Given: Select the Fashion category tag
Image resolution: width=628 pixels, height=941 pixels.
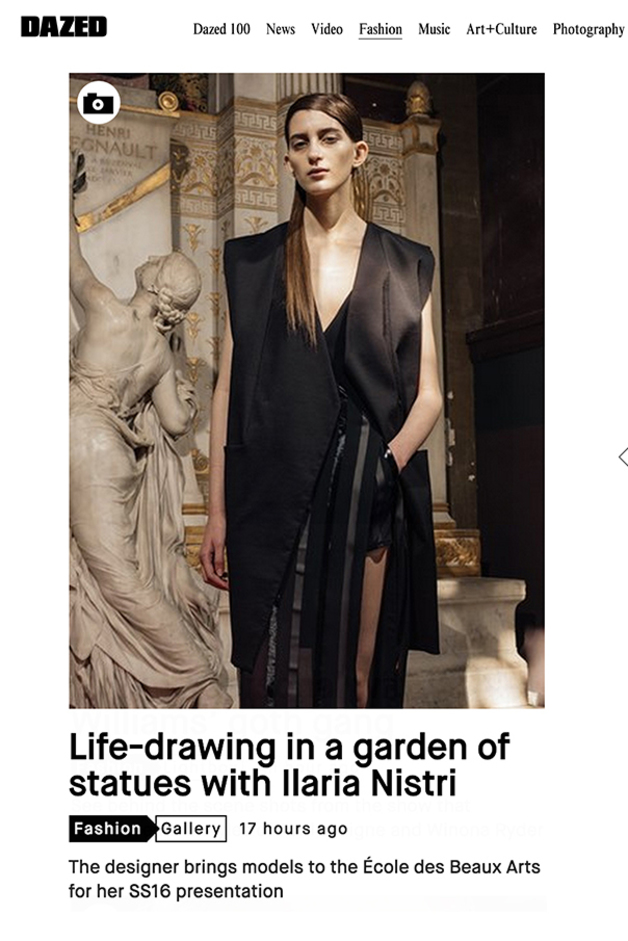Looking at the screenshot, I should (x=109, y=828).
